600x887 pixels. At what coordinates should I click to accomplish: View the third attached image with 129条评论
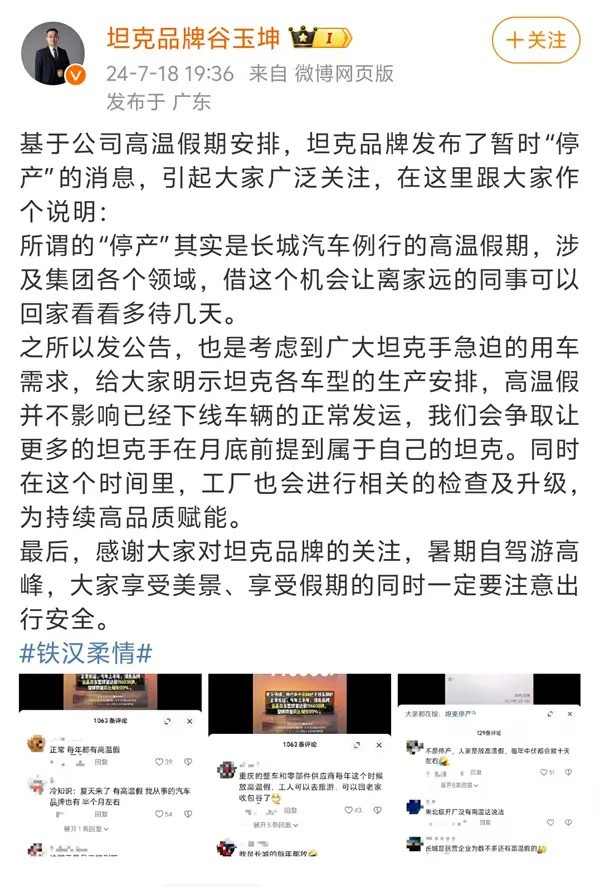point(488,778)
